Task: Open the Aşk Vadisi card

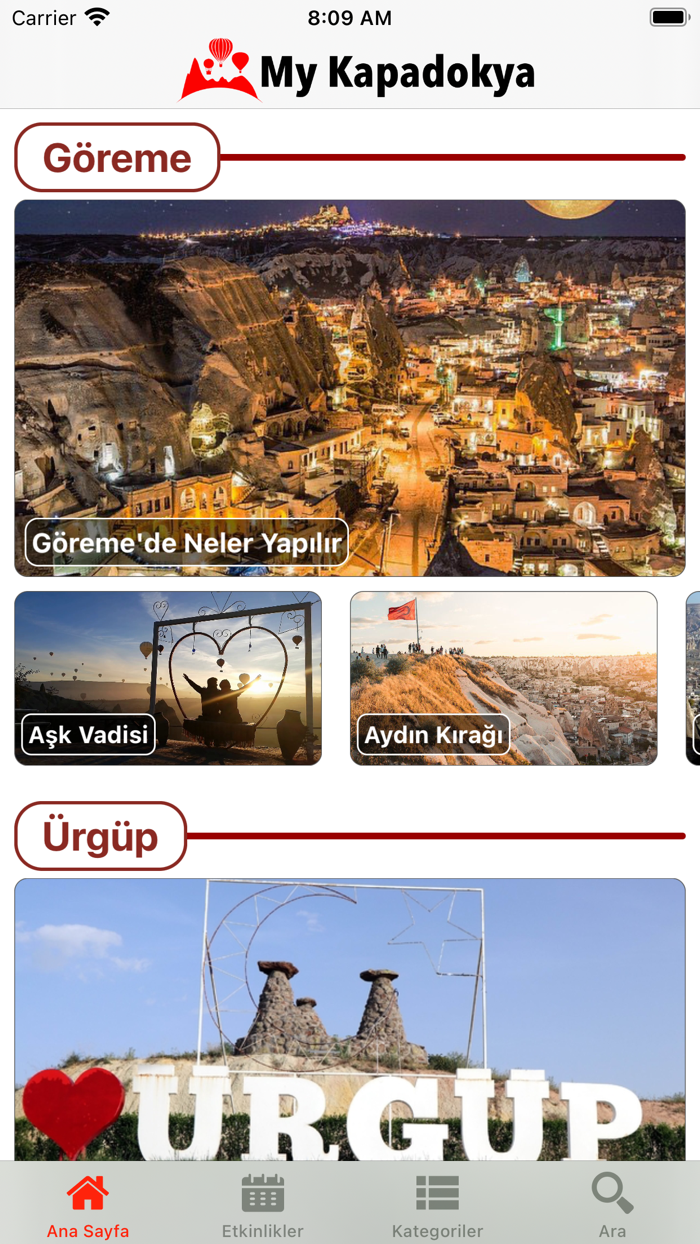Action: [168, 678]
